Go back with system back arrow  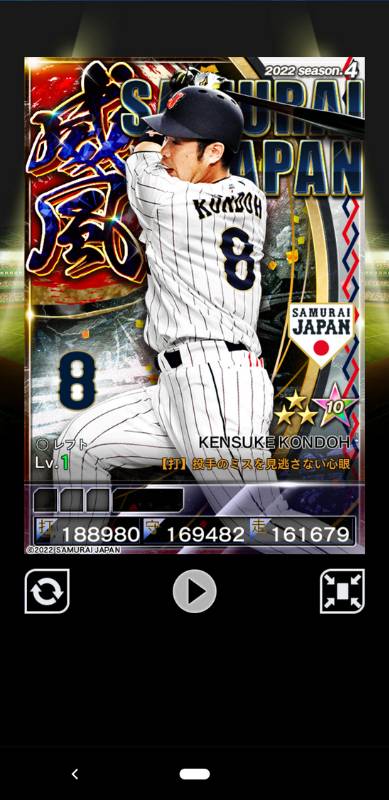coord(75,773)
